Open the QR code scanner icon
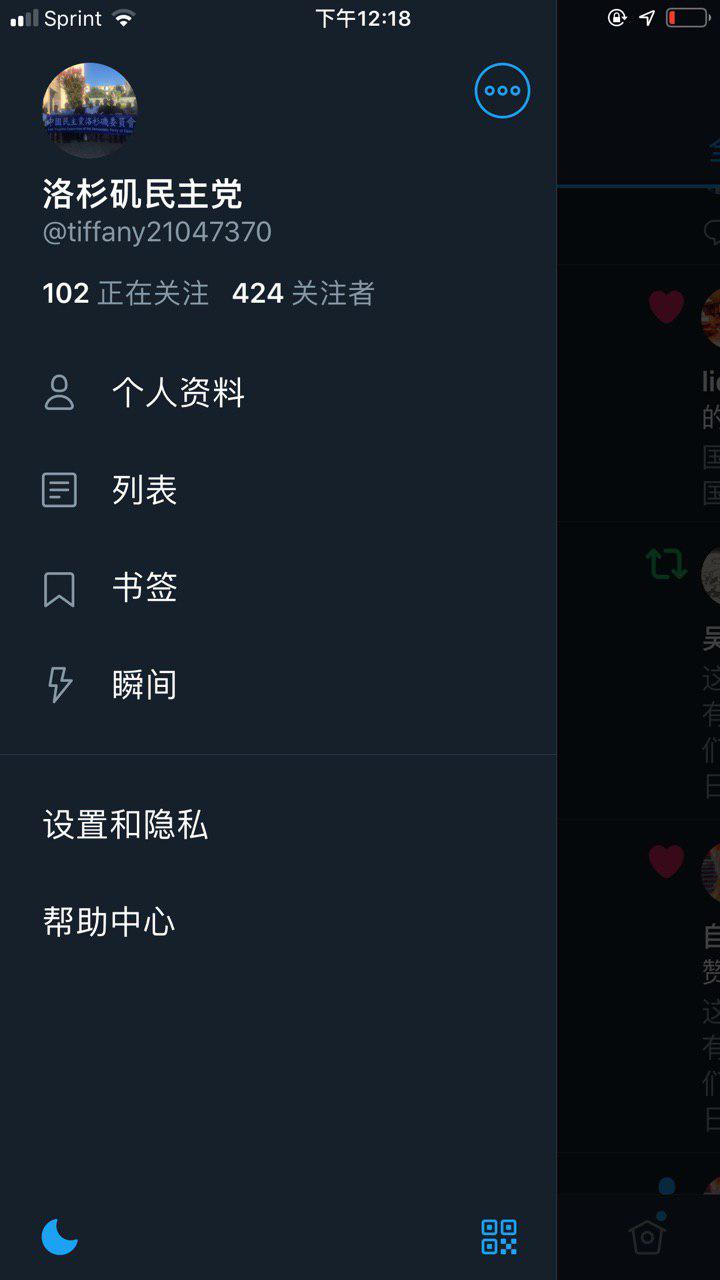The image size is (720, 1280). pyautogui.click(x=500, y=1237)
